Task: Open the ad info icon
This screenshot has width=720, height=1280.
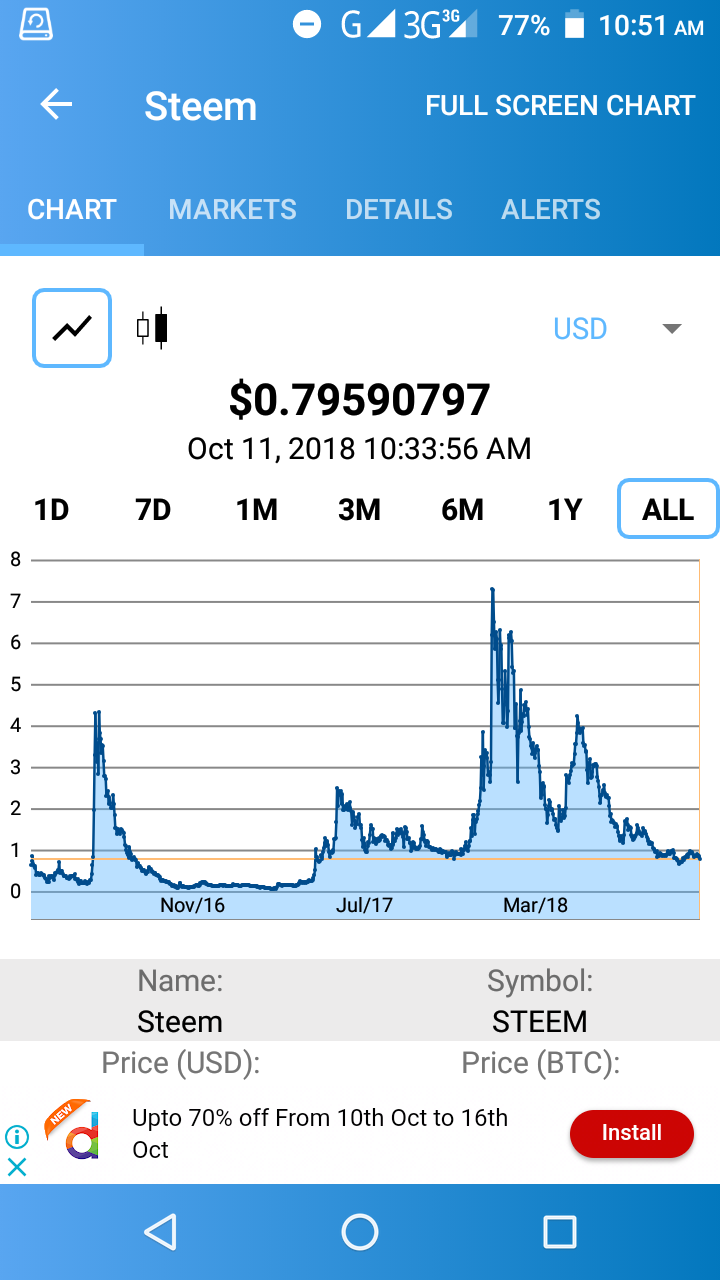Action: (x=17, y=1137)
